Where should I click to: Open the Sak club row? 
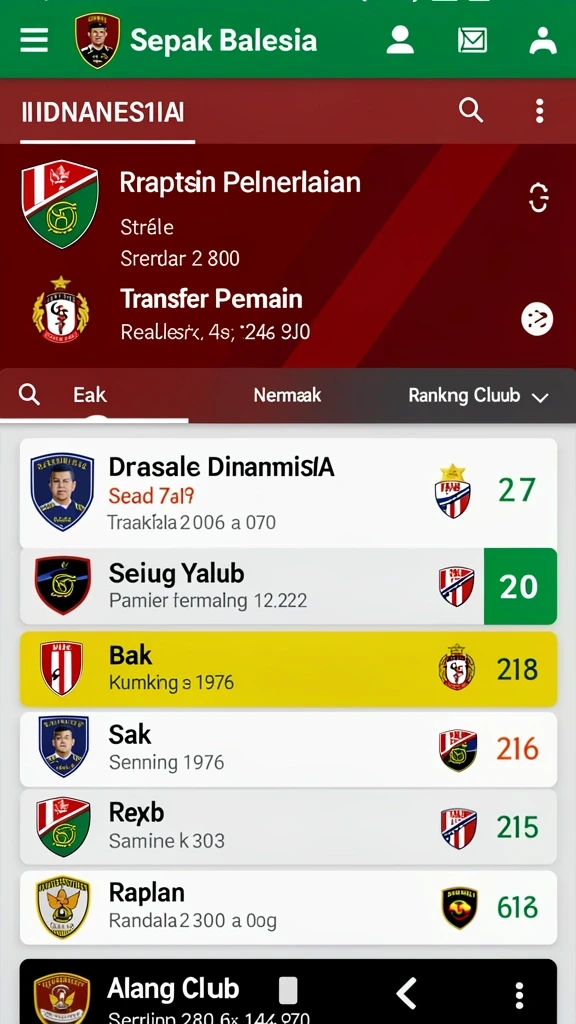tap(288, 749)
